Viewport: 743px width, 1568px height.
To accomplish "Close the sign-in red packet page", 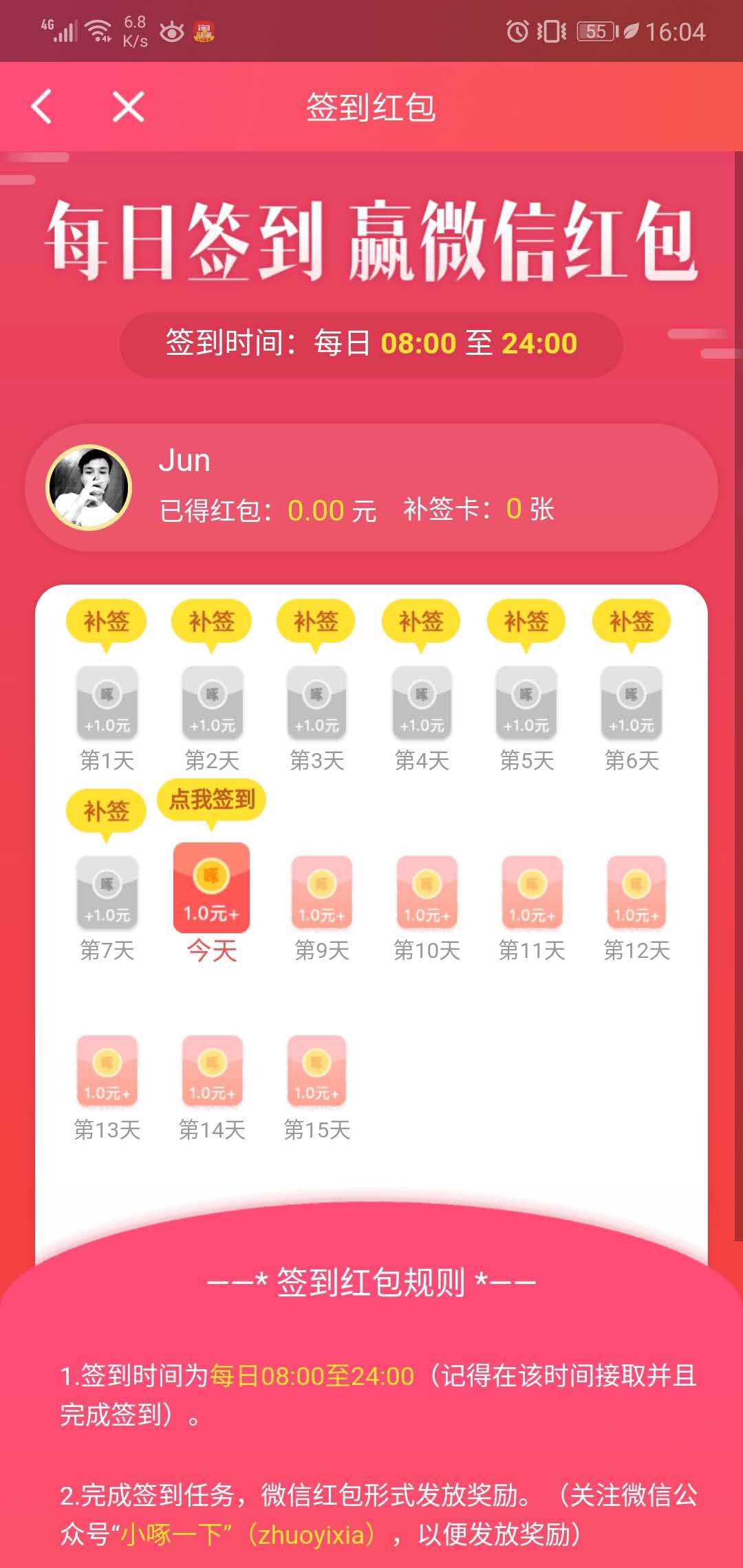I will coord(128,107).
